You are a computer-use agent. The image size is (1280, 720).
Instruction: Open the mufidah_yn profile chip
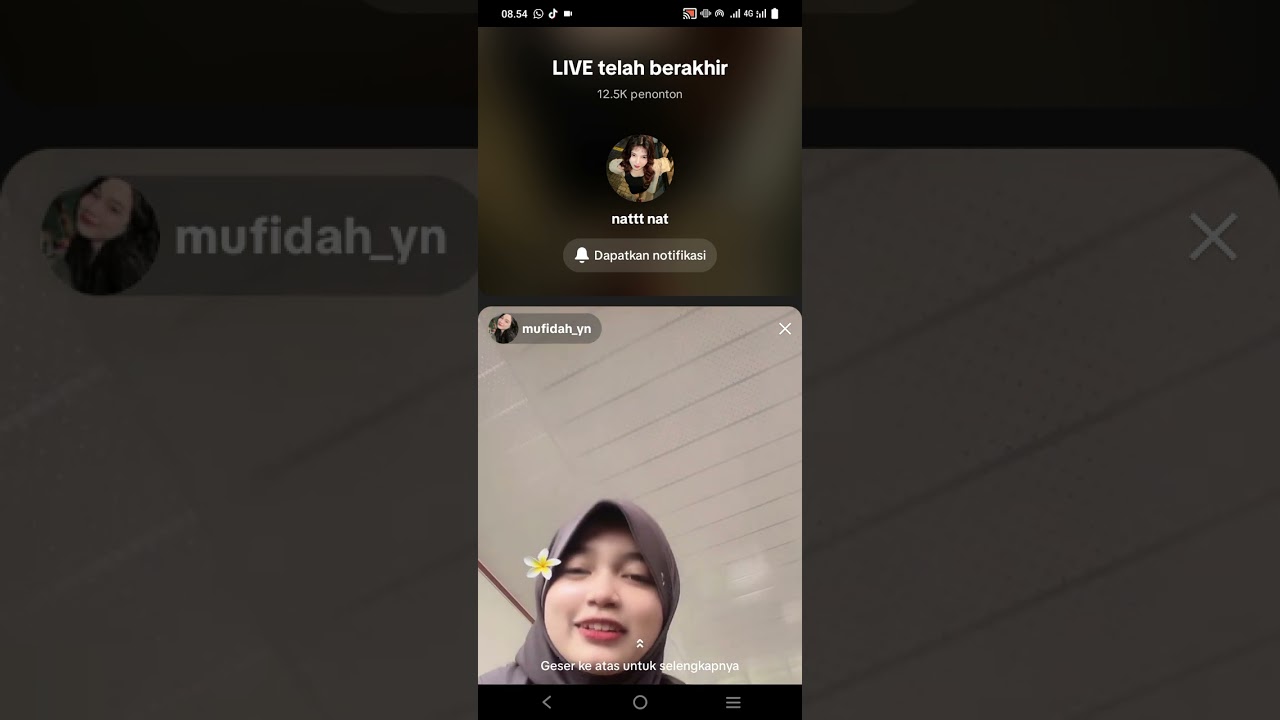click(545, 329)
